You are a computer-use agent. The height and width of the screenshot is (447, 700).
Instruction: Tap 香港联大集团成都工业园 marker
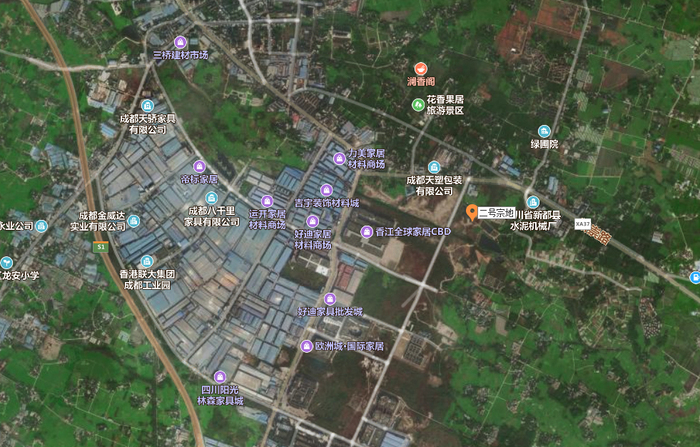coord(146,260)
